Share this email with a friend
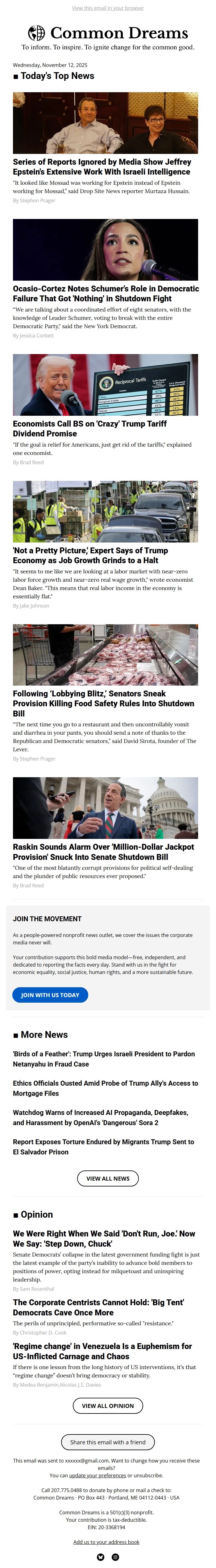The width and height of the screenshot is (216, 1568). click(x=108, y=1442)
